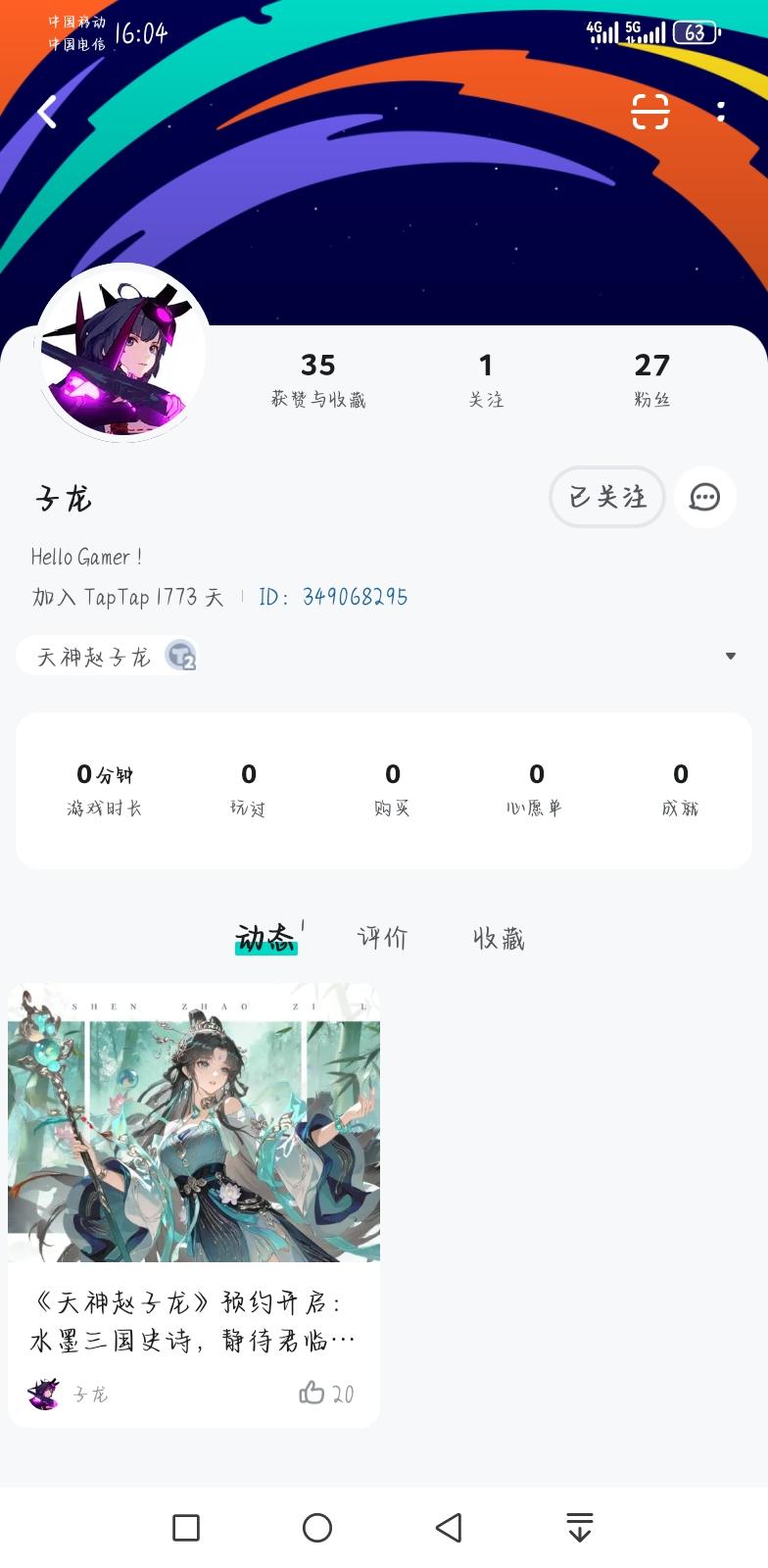Send a message via the chat bubble icon
The image size is (768, 1568).
click(x=704, y=497)
